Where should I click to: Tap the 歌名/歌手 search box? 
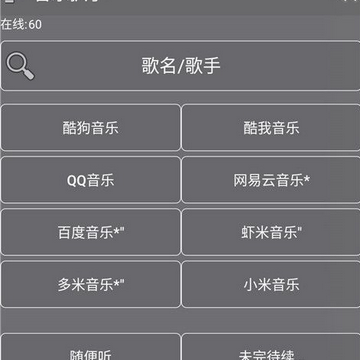[180, 66]
